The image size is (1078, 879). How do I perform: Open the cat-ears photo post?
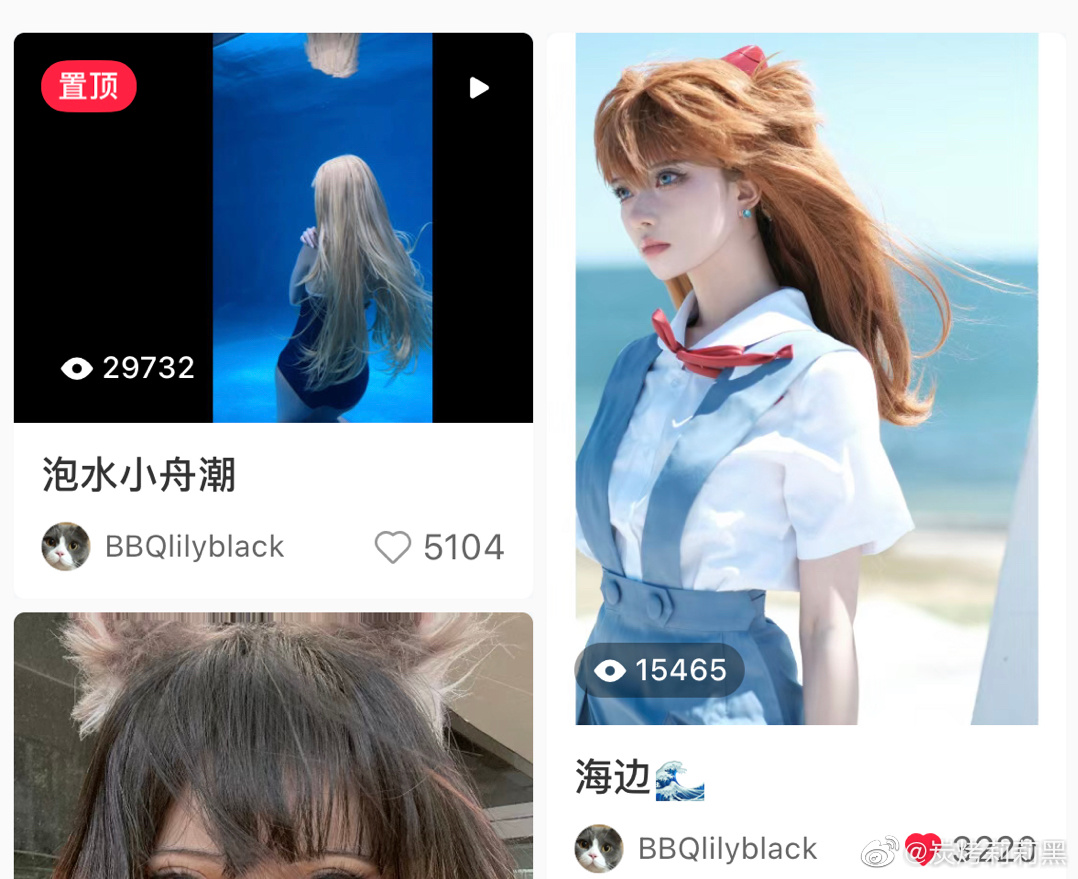[273, 750]
